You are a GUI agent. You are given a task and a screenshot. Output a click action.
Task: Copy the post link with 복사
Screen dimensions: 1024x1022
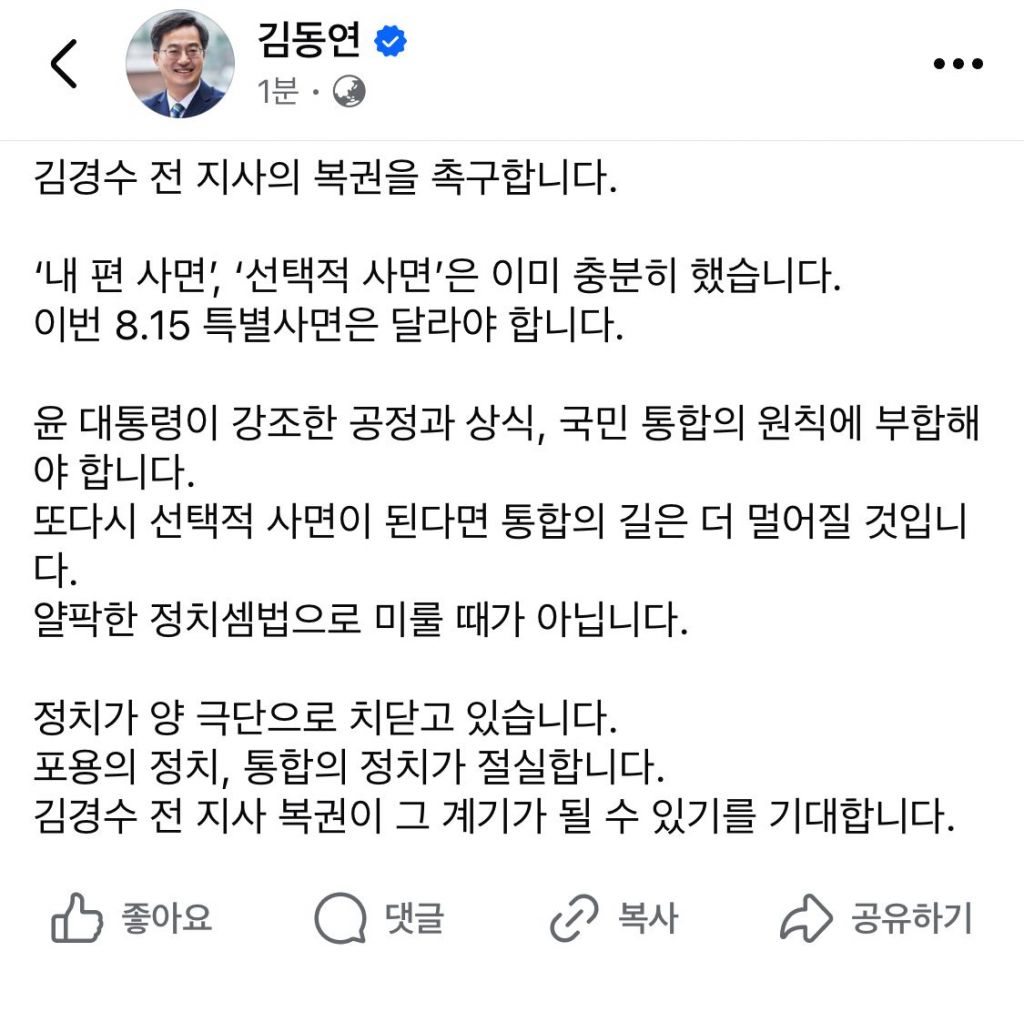pyautogui.click(x=614, y=917)
